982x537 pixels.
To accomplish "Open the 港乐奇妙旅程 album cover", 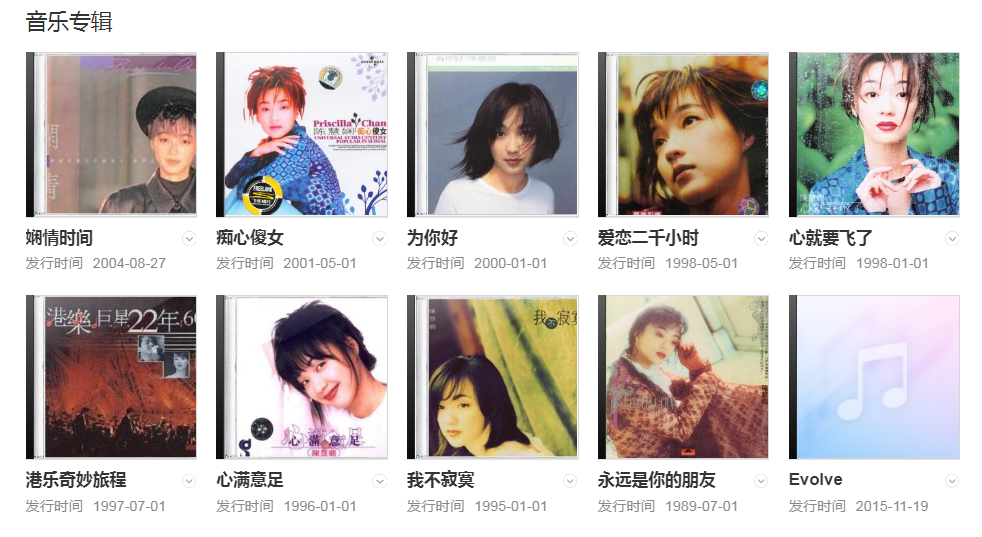I will [111, 377].
